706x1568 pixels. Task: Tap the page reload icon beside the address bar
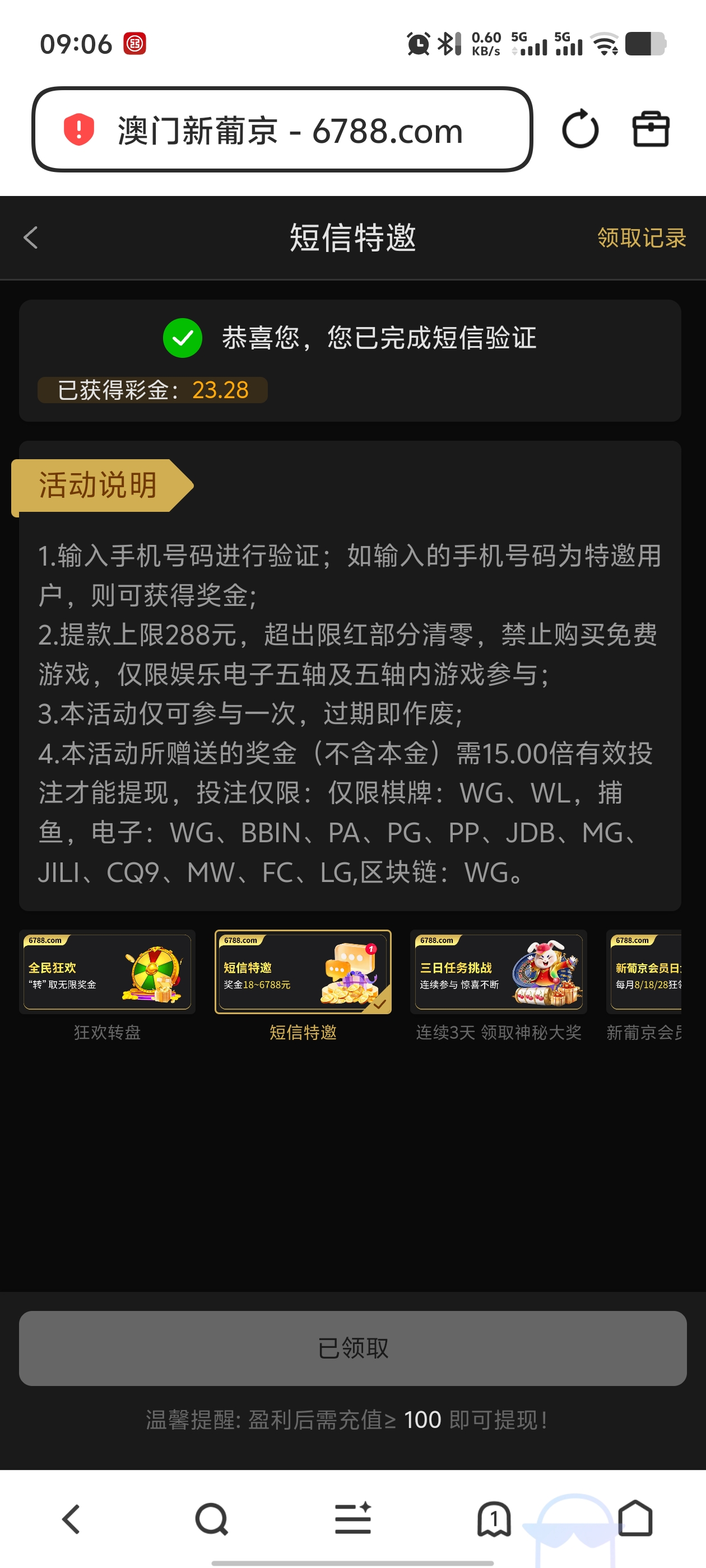pyautogui.click(x=579, y=130)
